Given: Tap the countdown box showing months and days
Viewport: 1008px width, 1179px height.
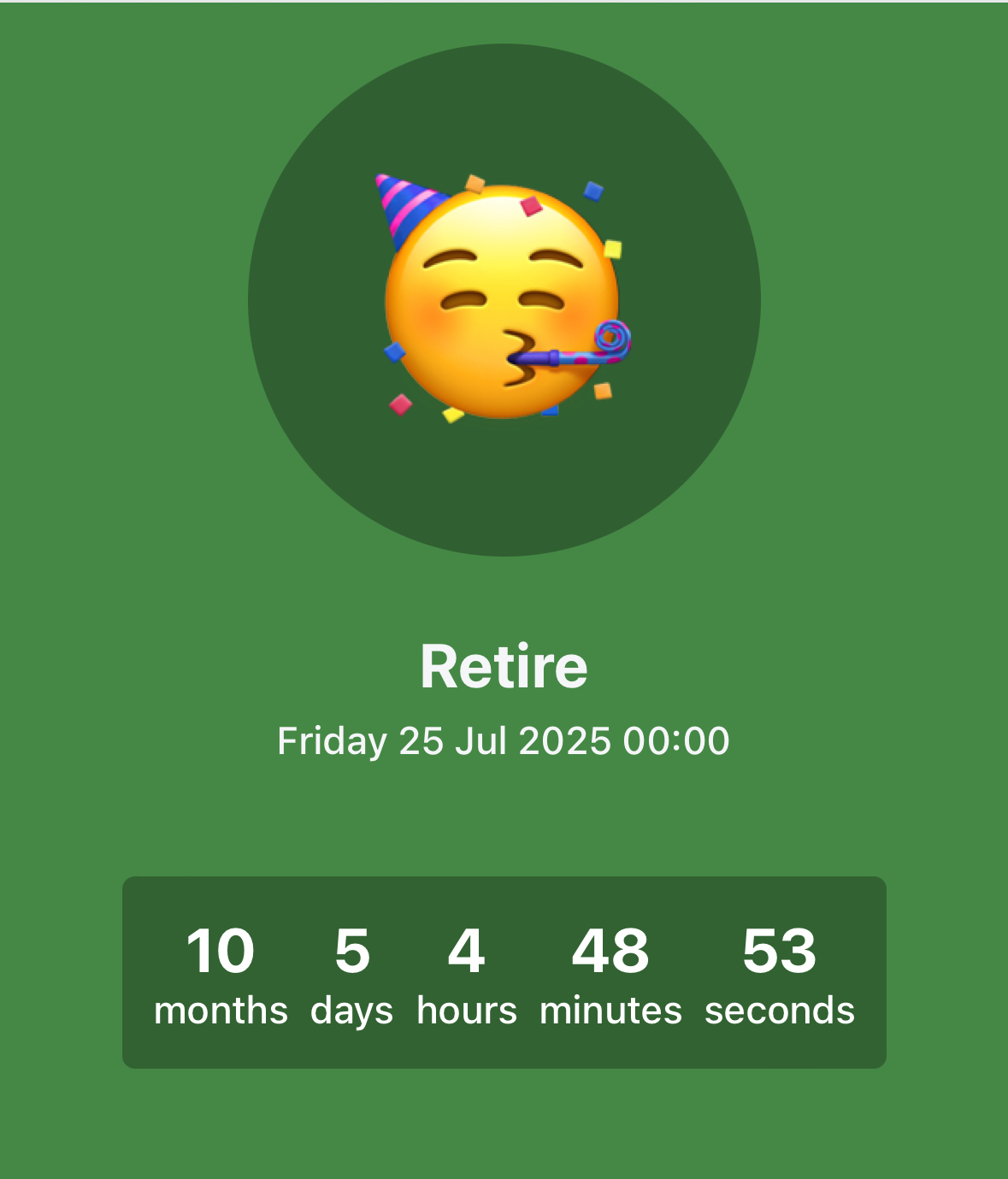Looking at the screenshot, I should pos(504,972).
